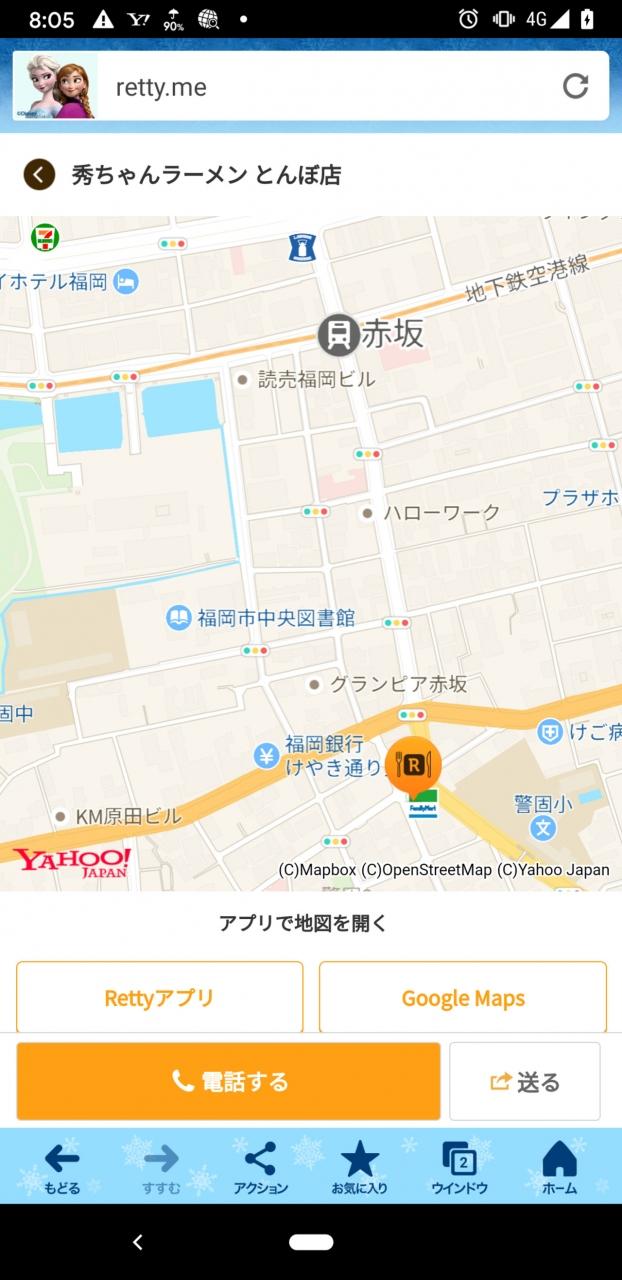Tap the system back button
622x1280 pixels.
(138, 1242)
